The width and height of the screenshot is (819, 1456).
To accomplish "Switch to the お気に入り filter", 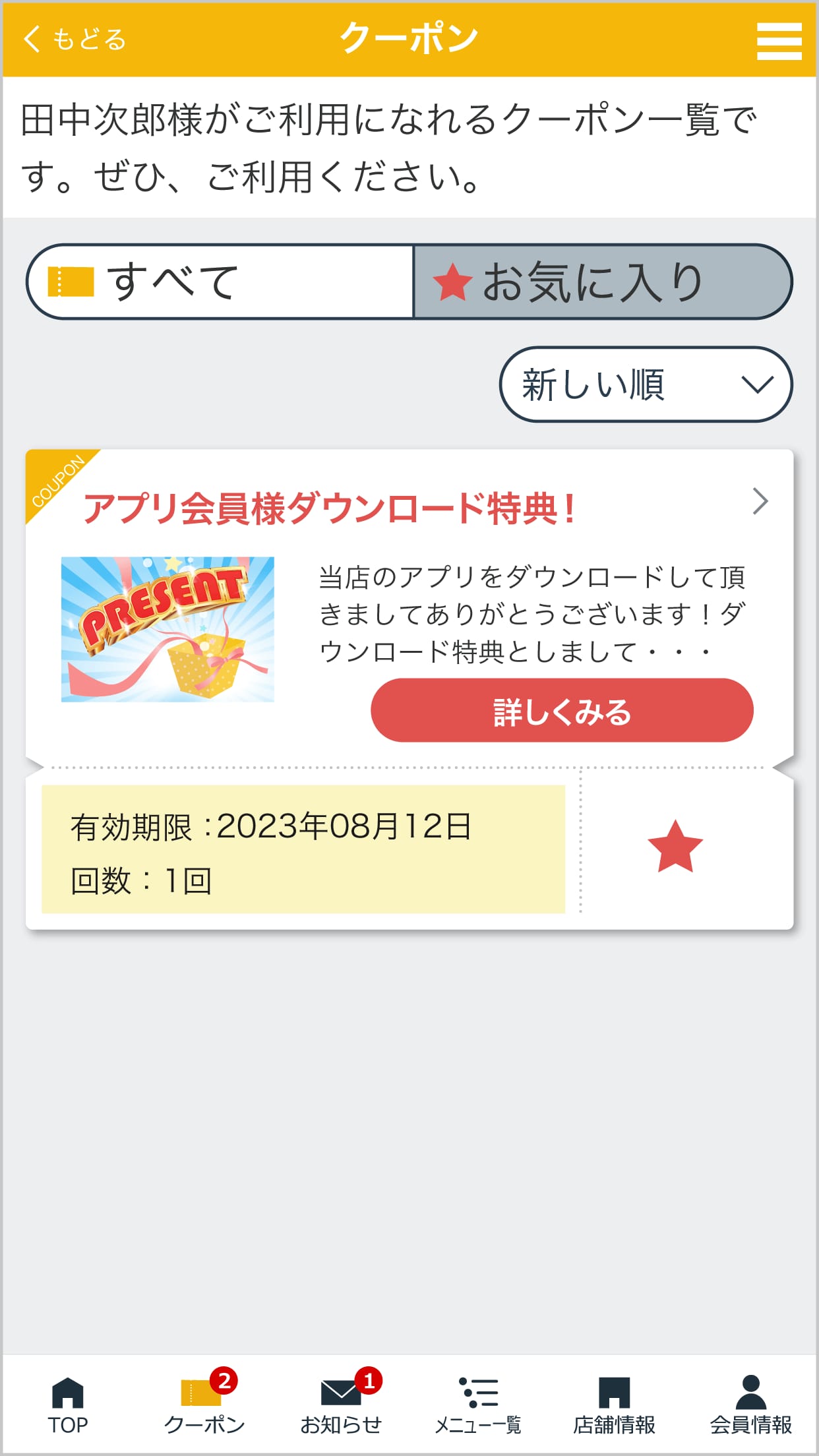I will (601, 281).
